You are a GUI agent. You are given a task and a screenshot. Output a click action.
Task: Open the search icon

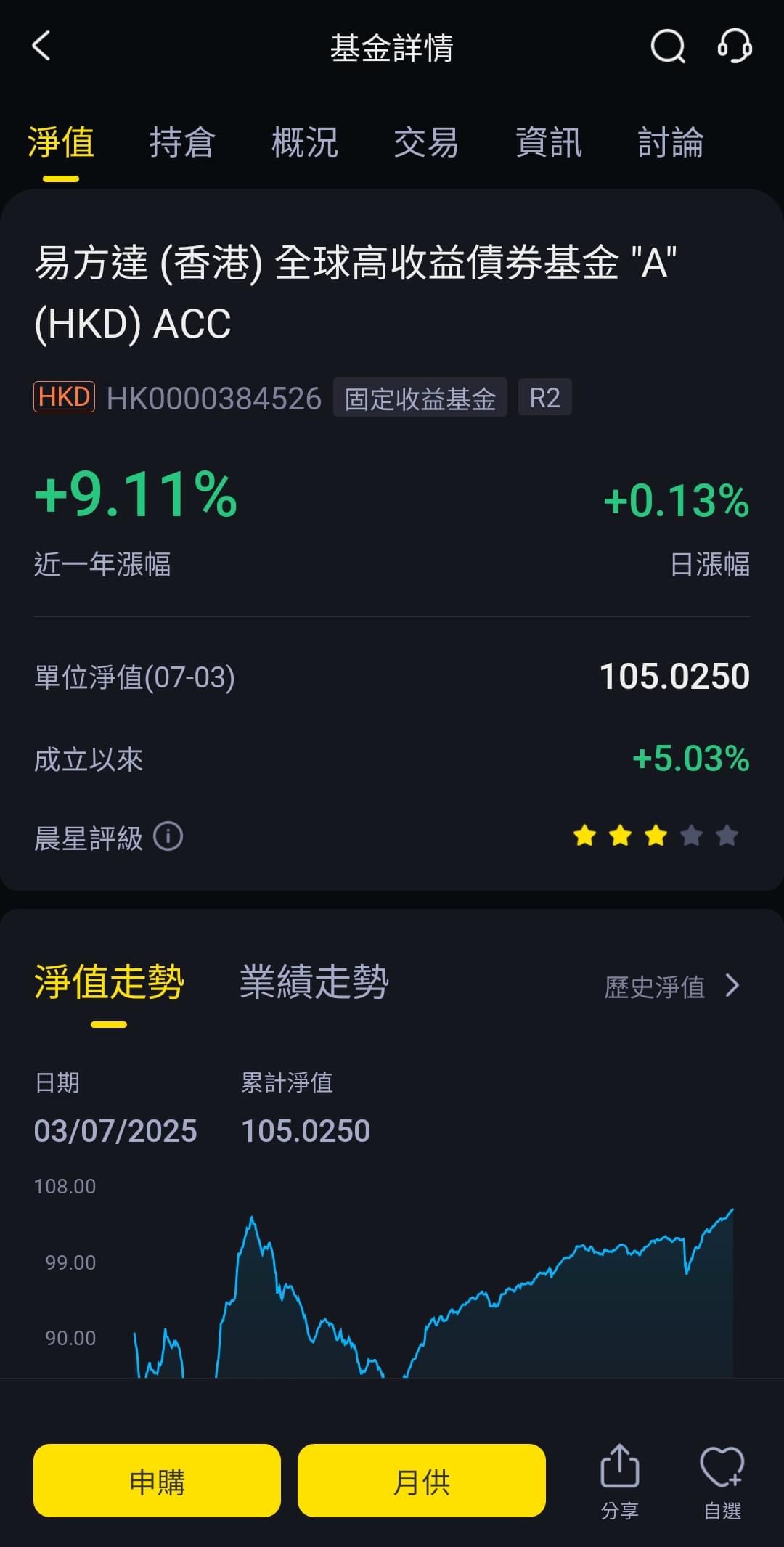pyautogui.click(x=667, y=47)
